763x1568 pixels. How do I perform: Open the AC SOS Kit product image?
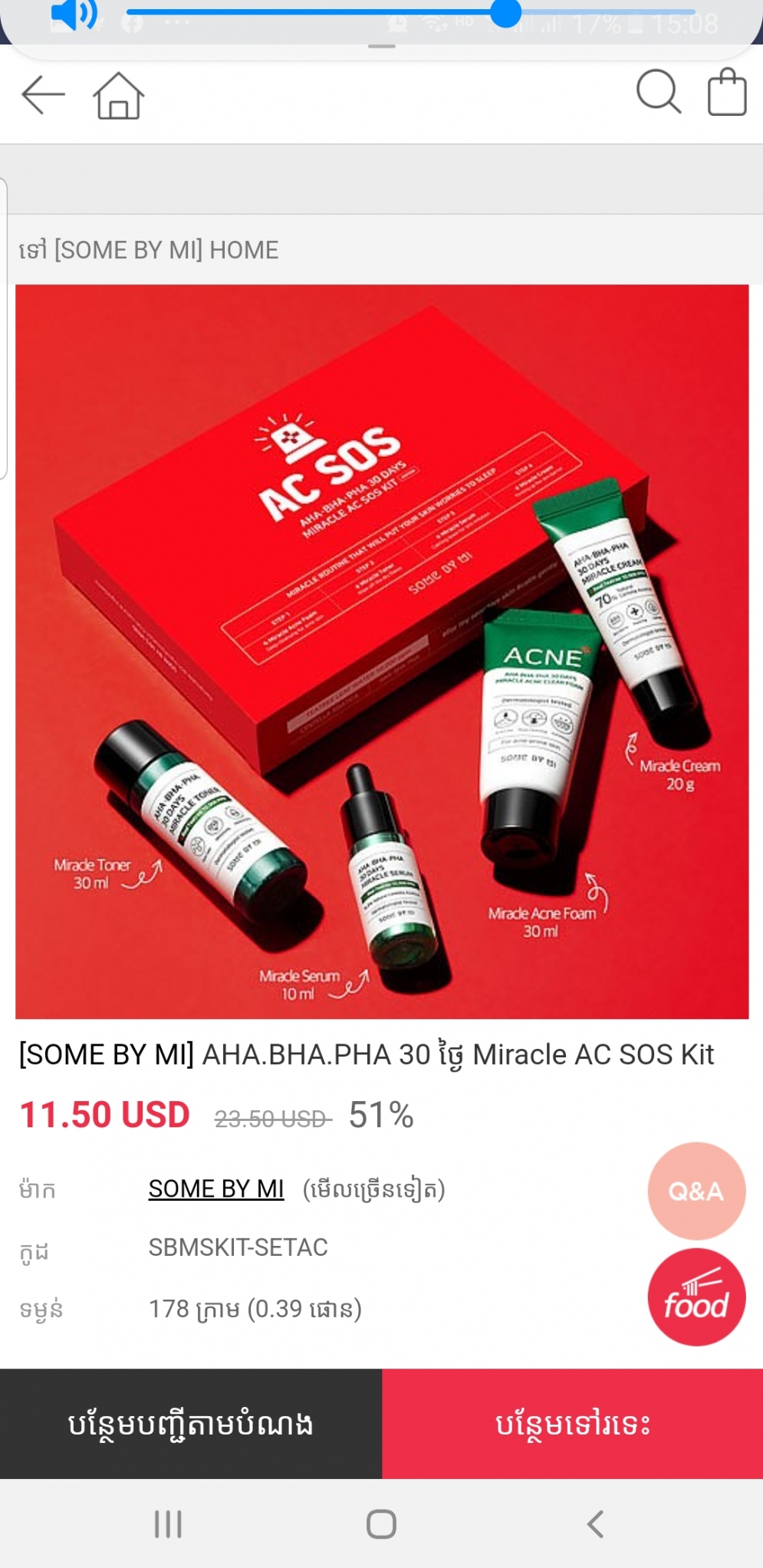[382, 652]
